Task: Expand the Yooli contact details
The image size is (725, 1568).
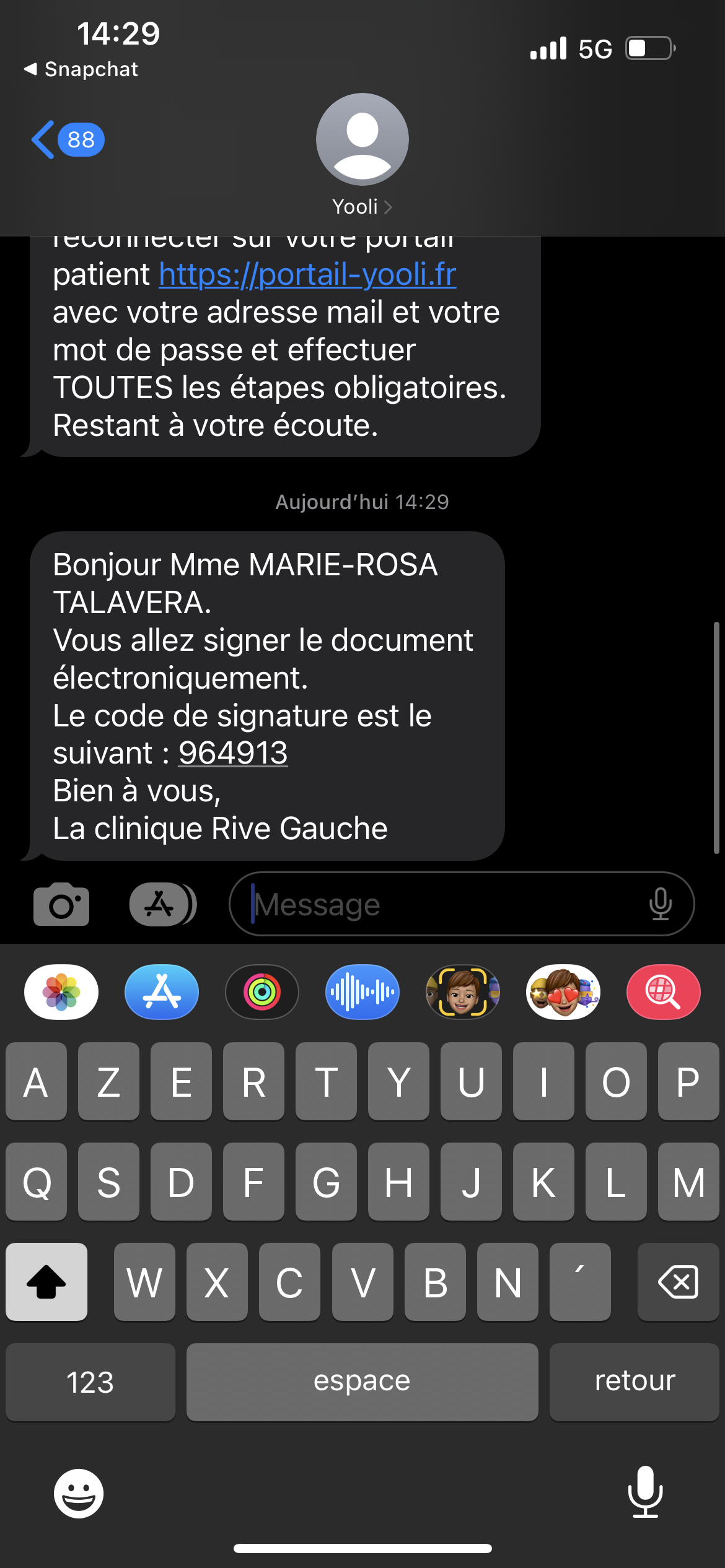Action: pos(362,206)
